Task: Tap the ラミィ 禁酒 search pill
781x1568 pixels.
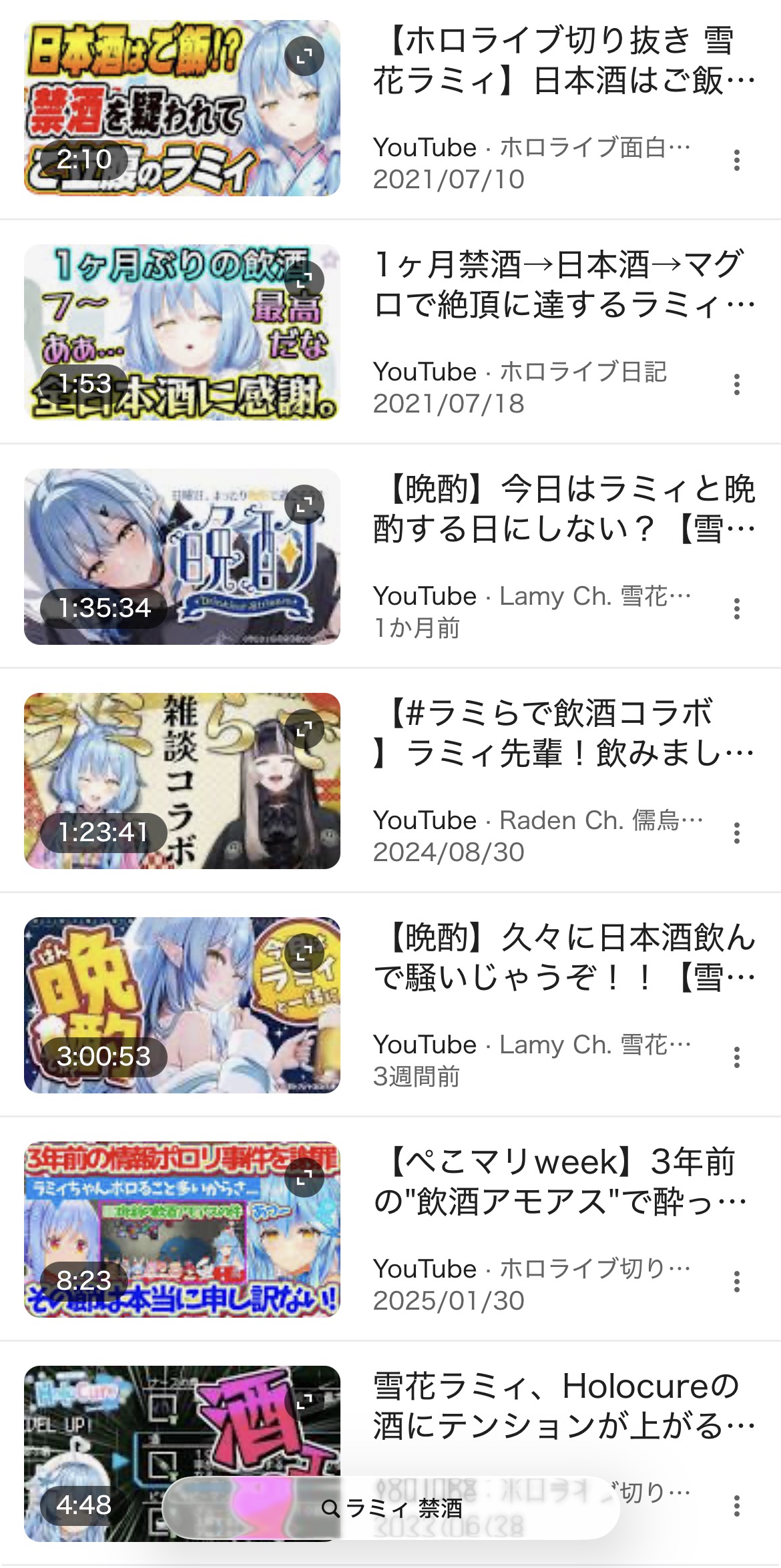Action: tap(391, 1508)
